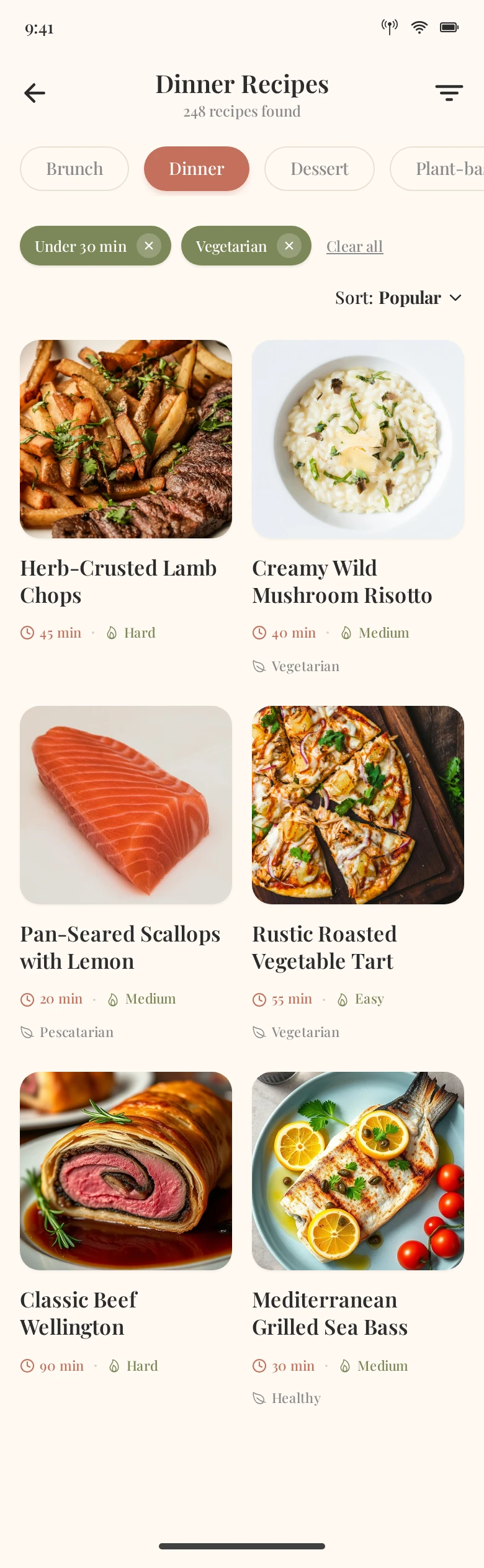484x1568 pixels.
Task: Switch to the Dessert category
Action: pyautogui.click(x=319, y=169)
